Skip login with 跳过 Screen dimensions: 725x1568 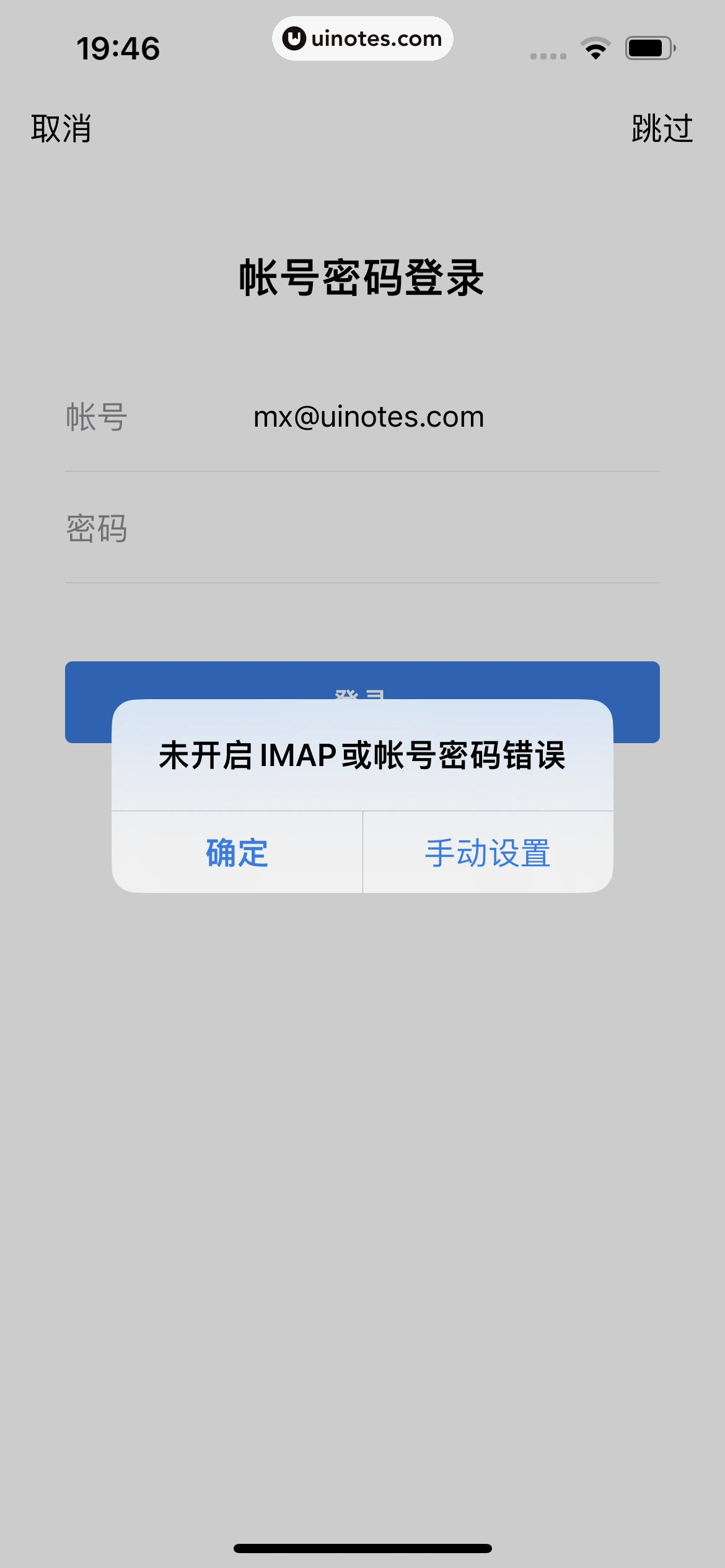[x=662, y=129]
